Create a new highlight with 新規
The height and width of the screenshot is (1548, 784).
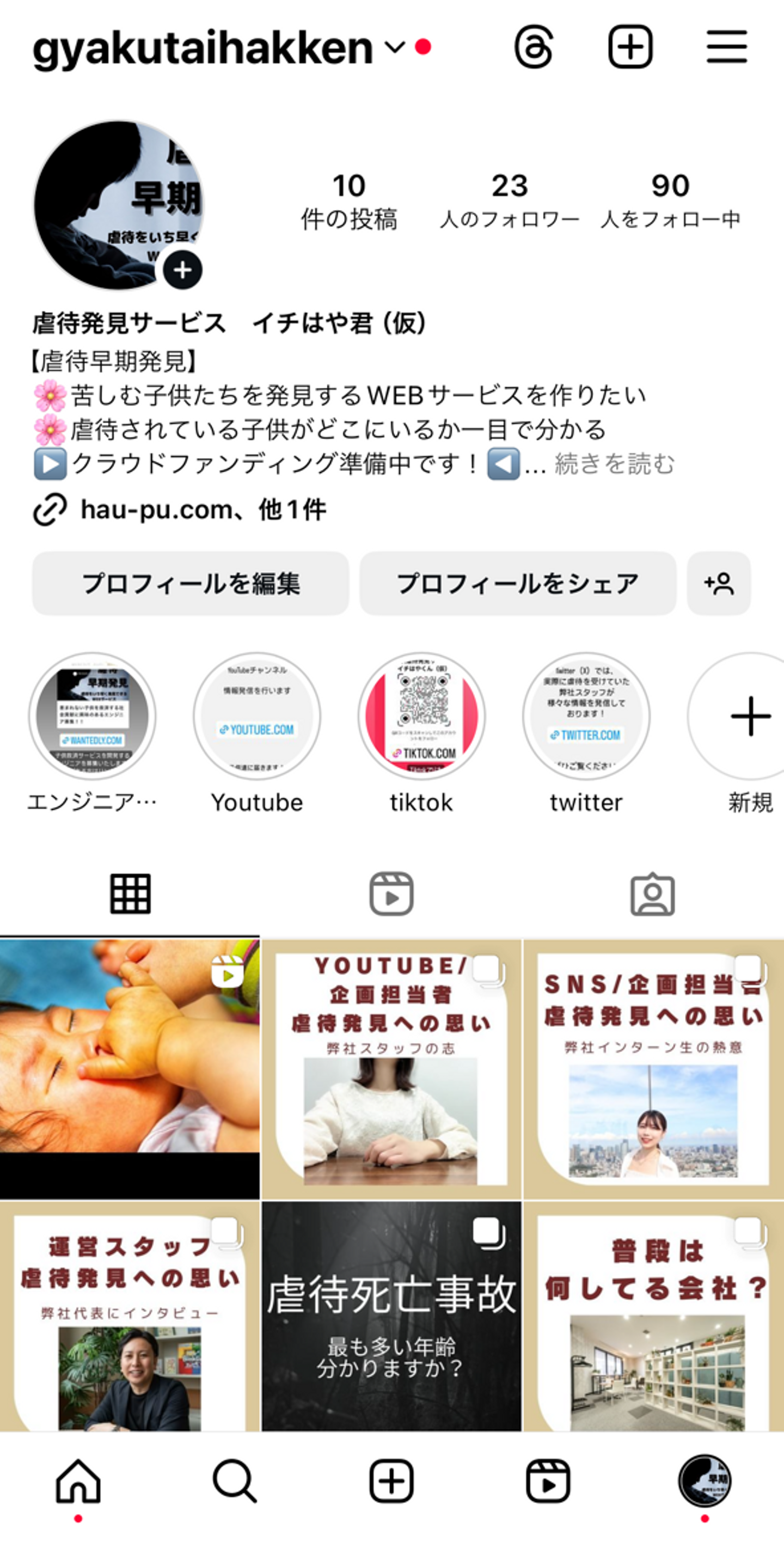tap(750, 717)
